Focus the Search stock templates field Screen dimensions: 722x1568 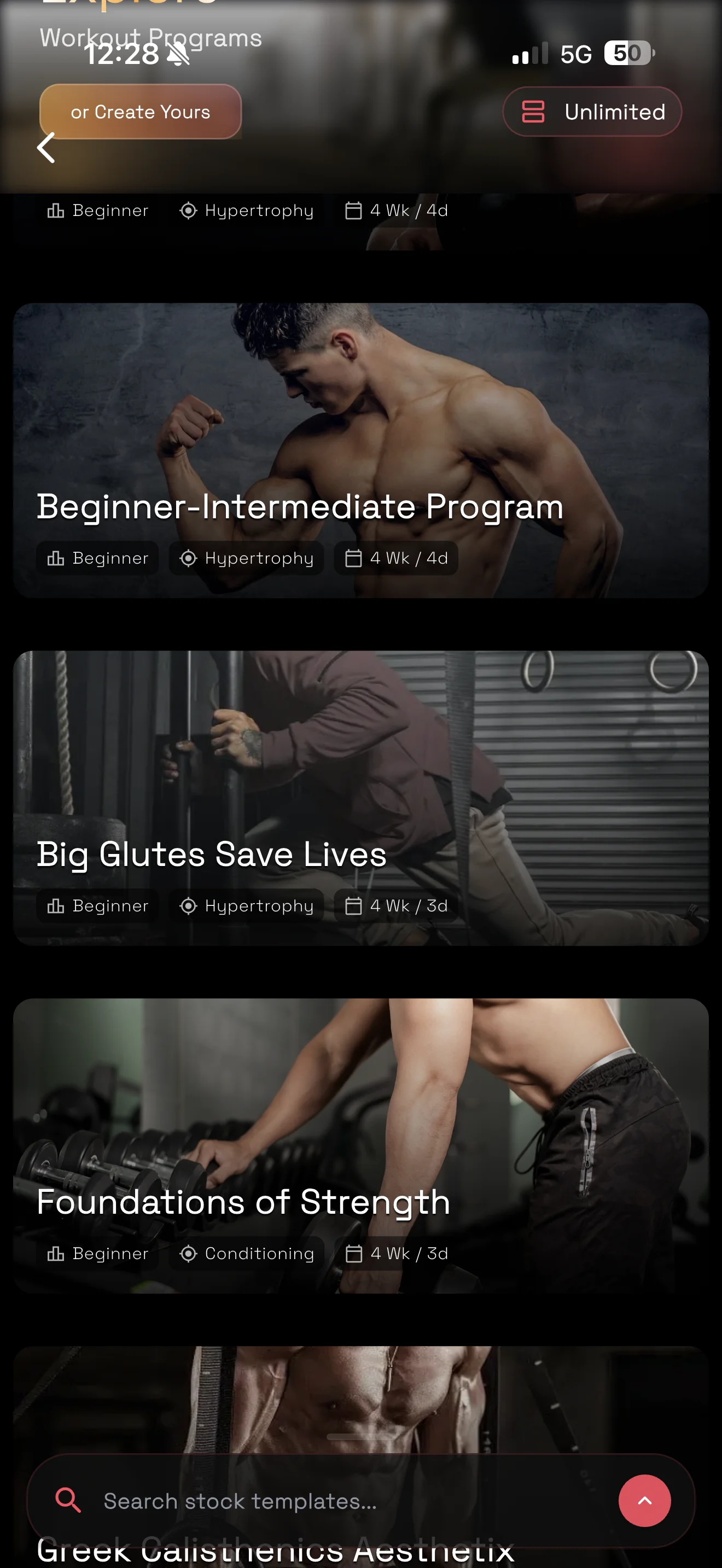click(341, 1501)
